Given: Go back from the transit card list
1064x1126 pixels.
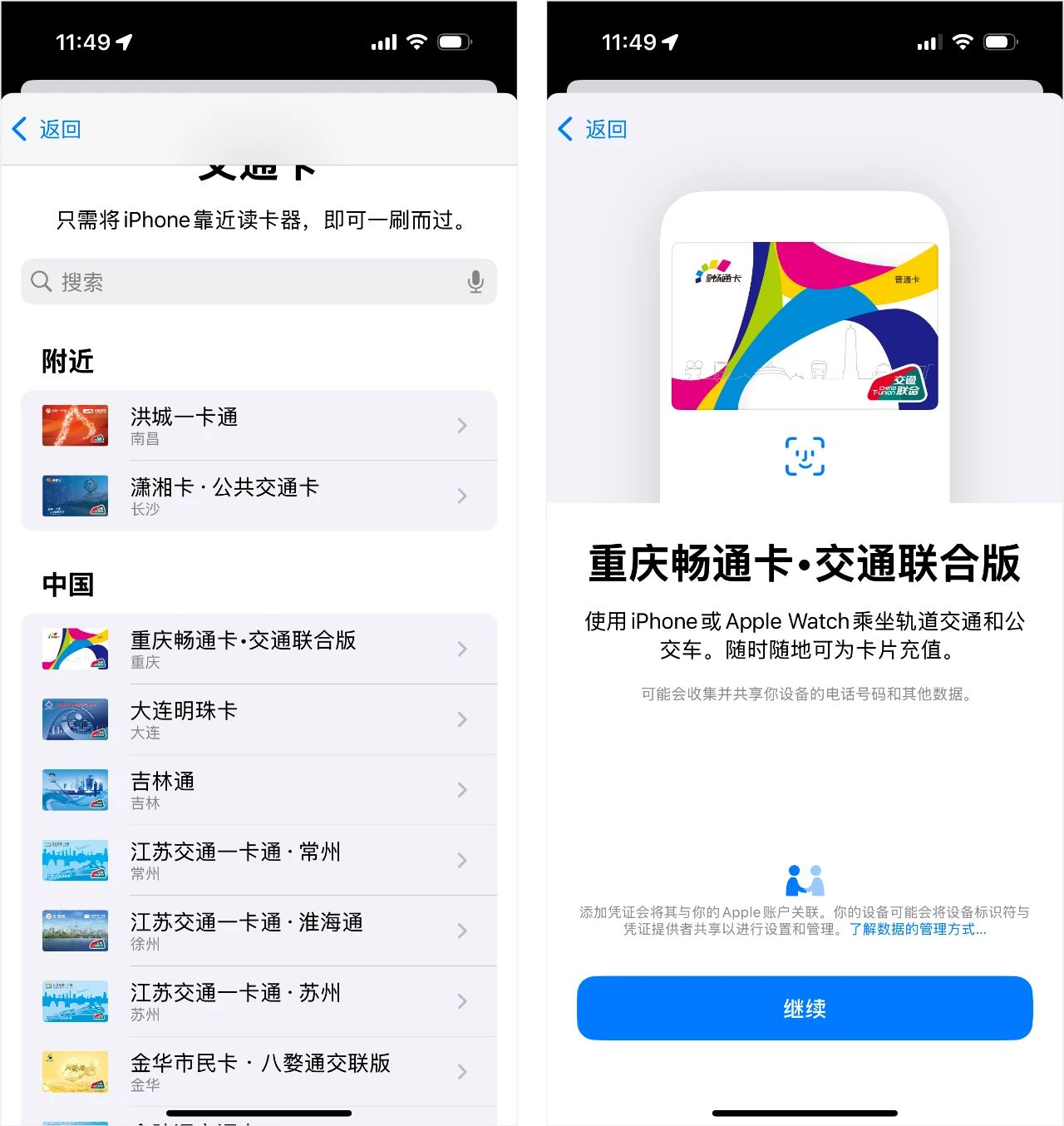Looking at the screenshot, I should pos(47,129).
